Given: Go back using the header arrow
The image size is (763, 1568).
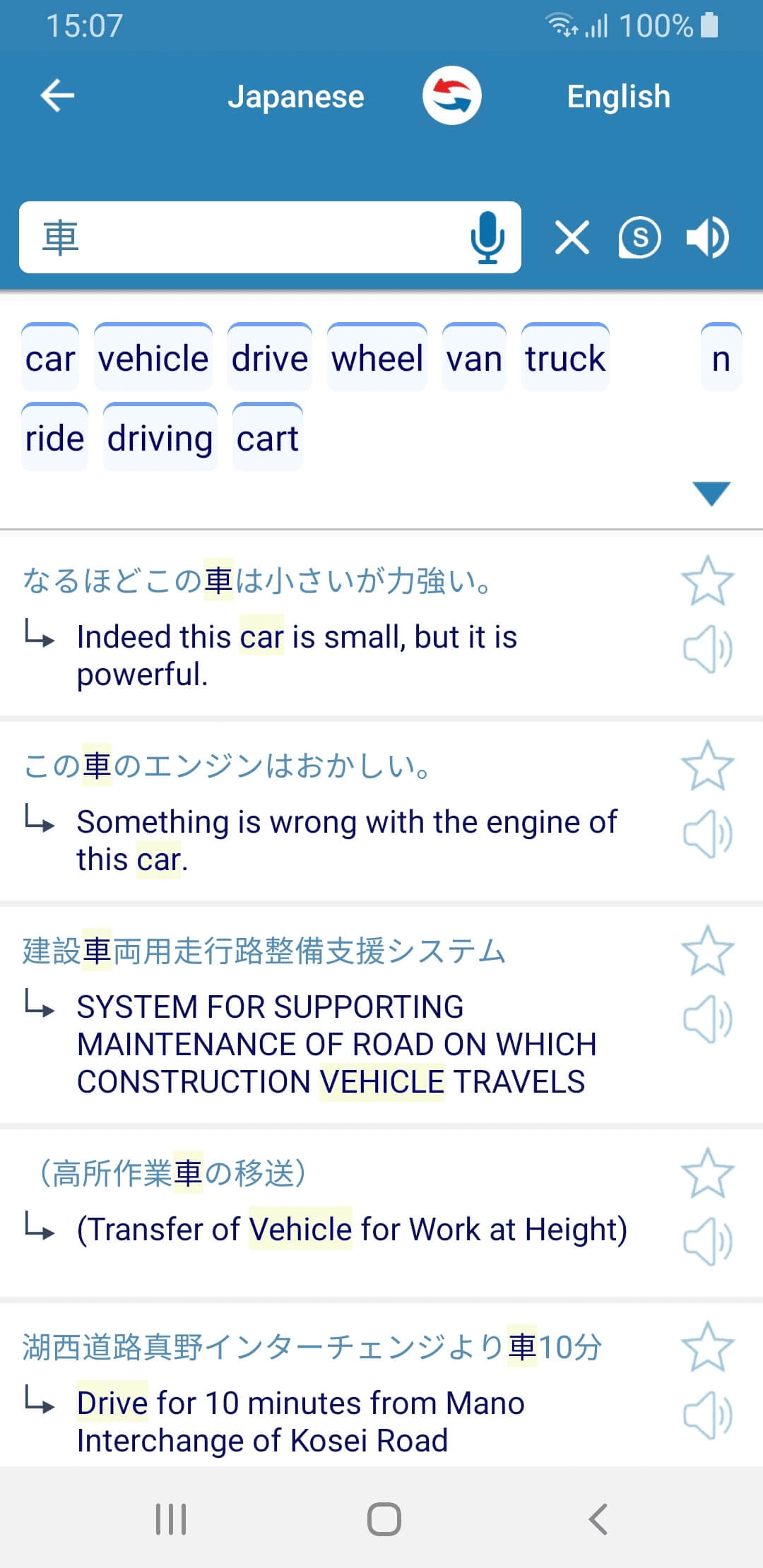Looking at the screenshot, I should click(x=58, y=95).
